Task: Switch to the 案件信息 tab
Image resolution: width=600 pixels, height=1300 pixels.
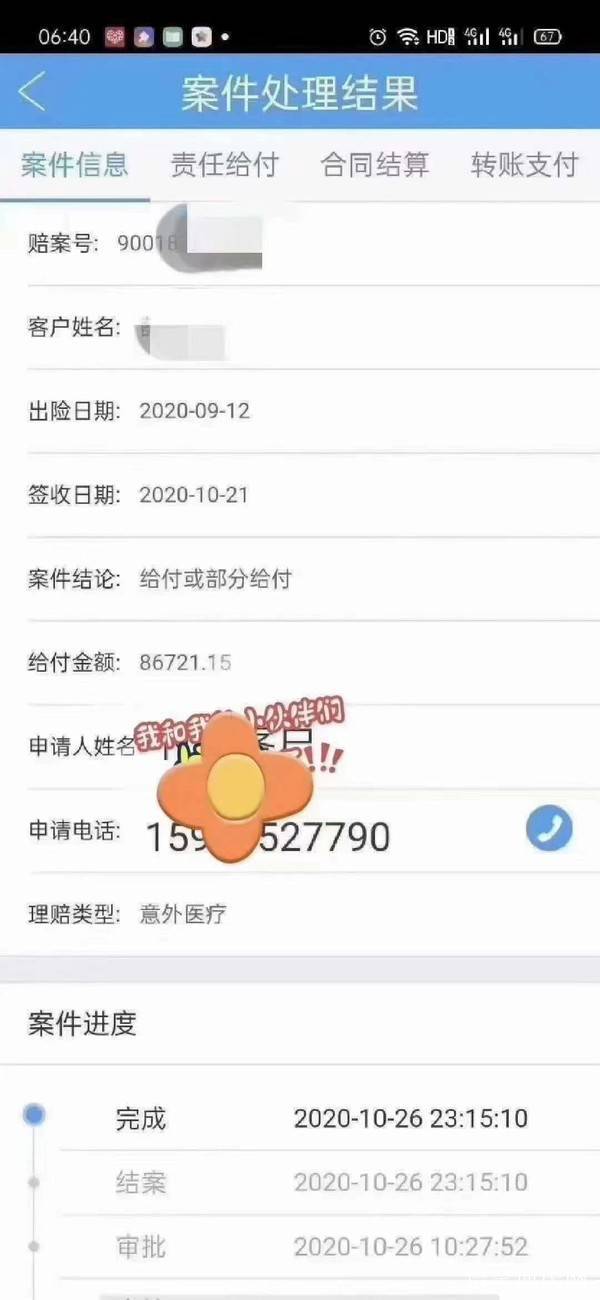Action: (x=75, y=165)
